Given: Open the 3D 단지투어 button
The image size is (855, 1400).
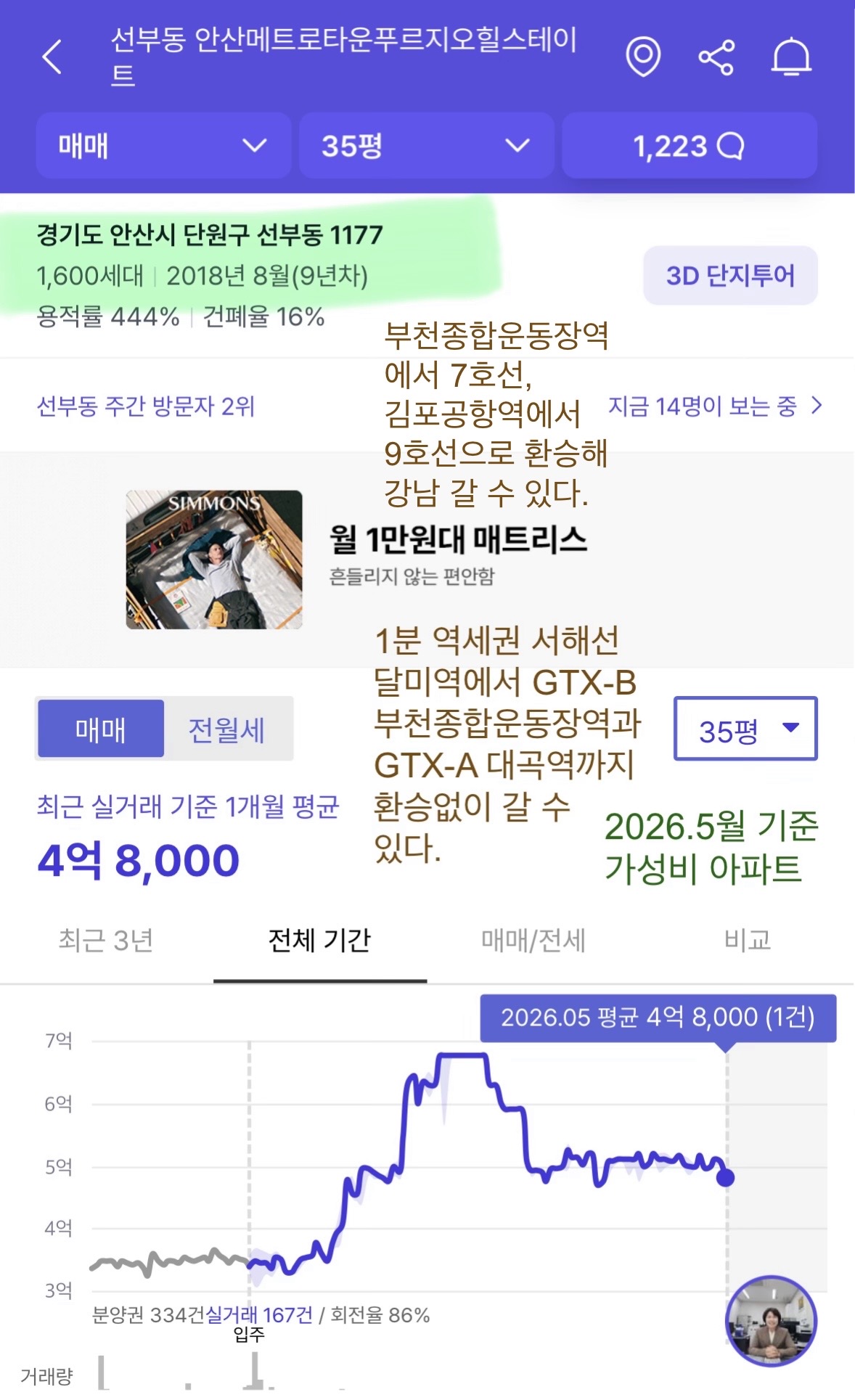Looking at the screenshot, I should point(730,276).
